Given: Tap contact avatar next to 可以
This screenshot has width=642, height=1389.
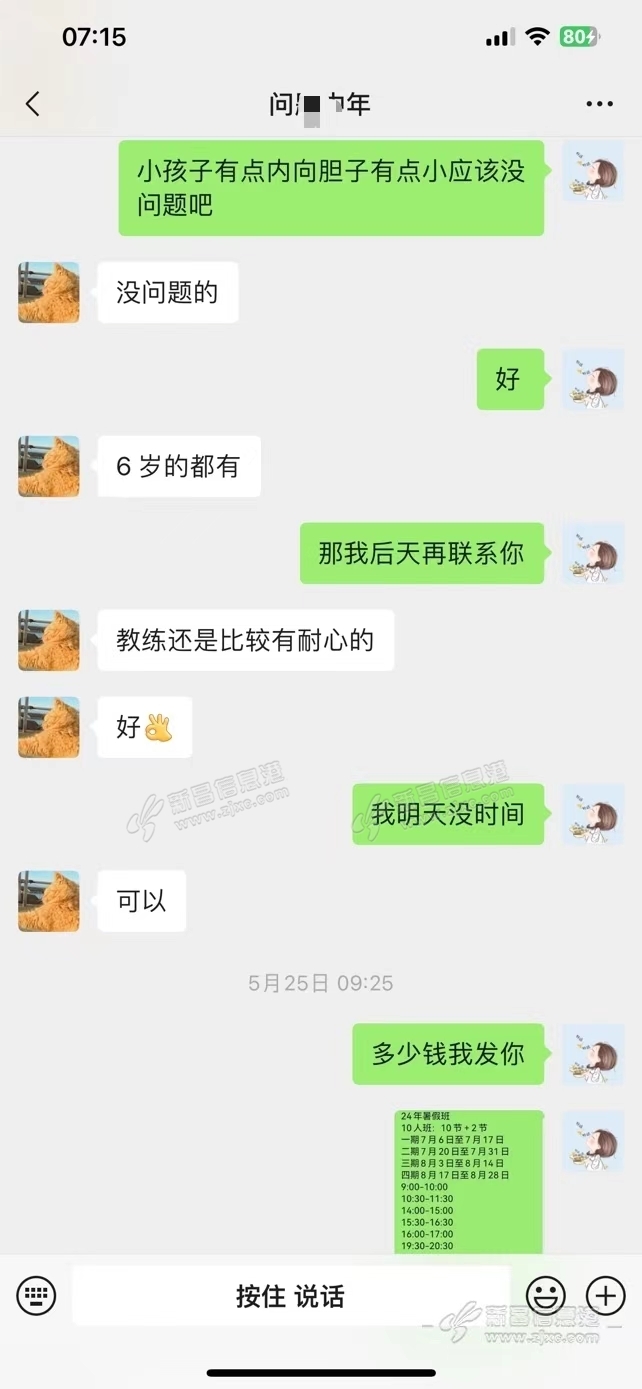Looking at the screenshot, I should pos(48,901).
